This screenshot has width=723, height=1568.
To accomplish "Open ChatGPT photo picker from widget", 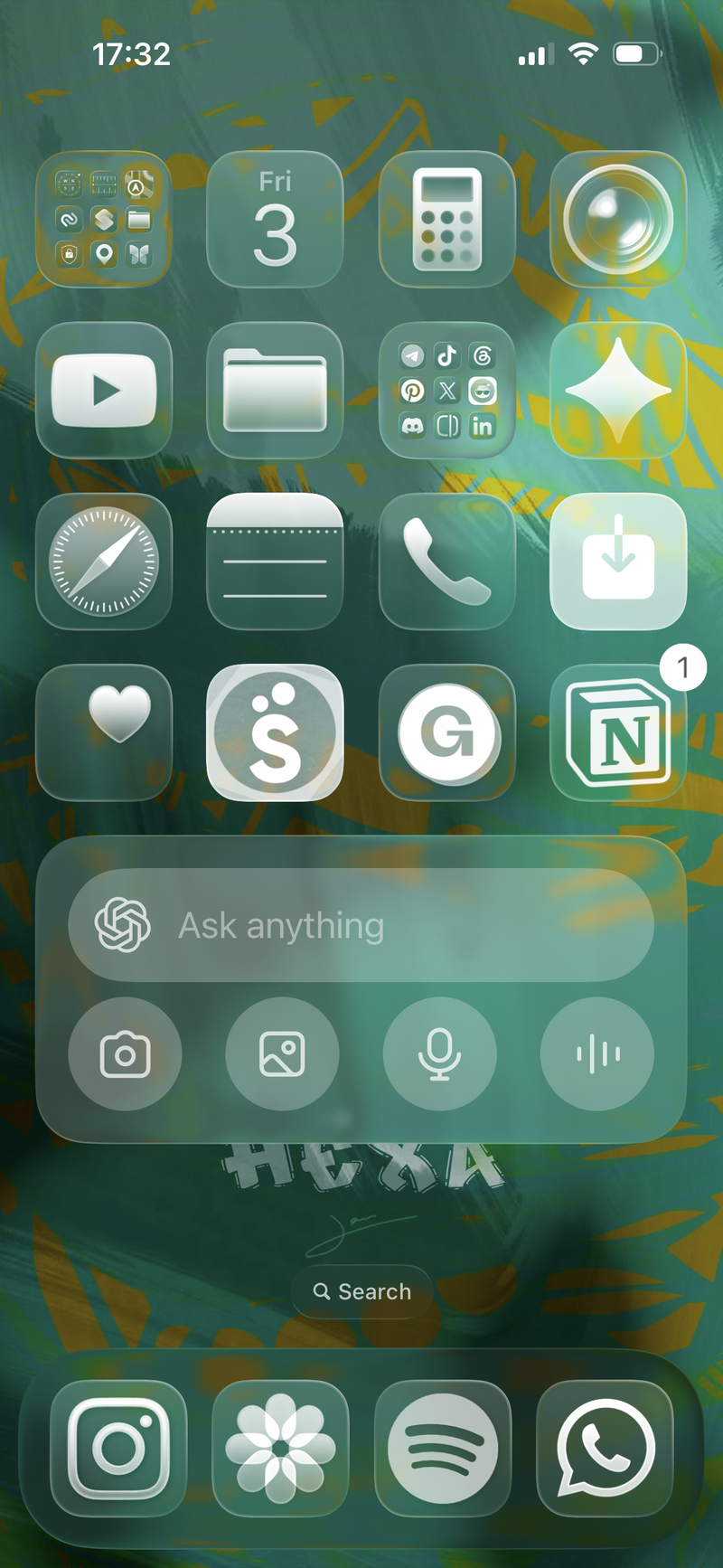I will coord(282,1053).
